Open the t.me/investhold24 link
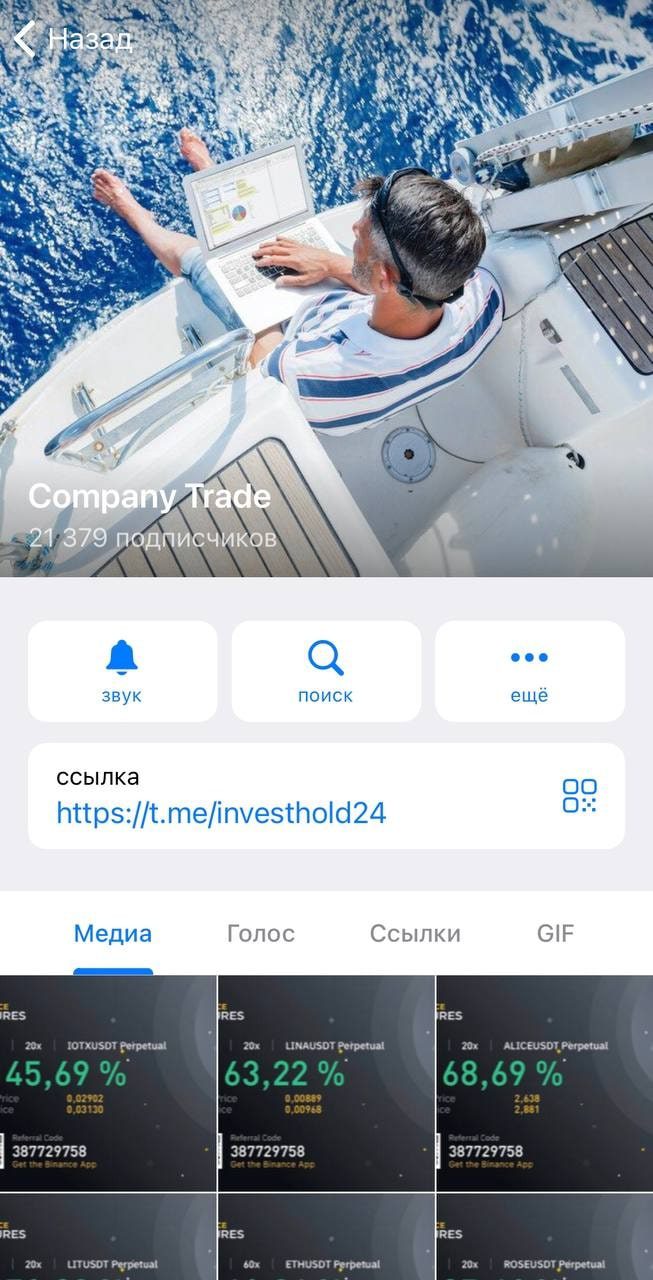The height and width of the screenshot is (1280, 653). point(221,812)
